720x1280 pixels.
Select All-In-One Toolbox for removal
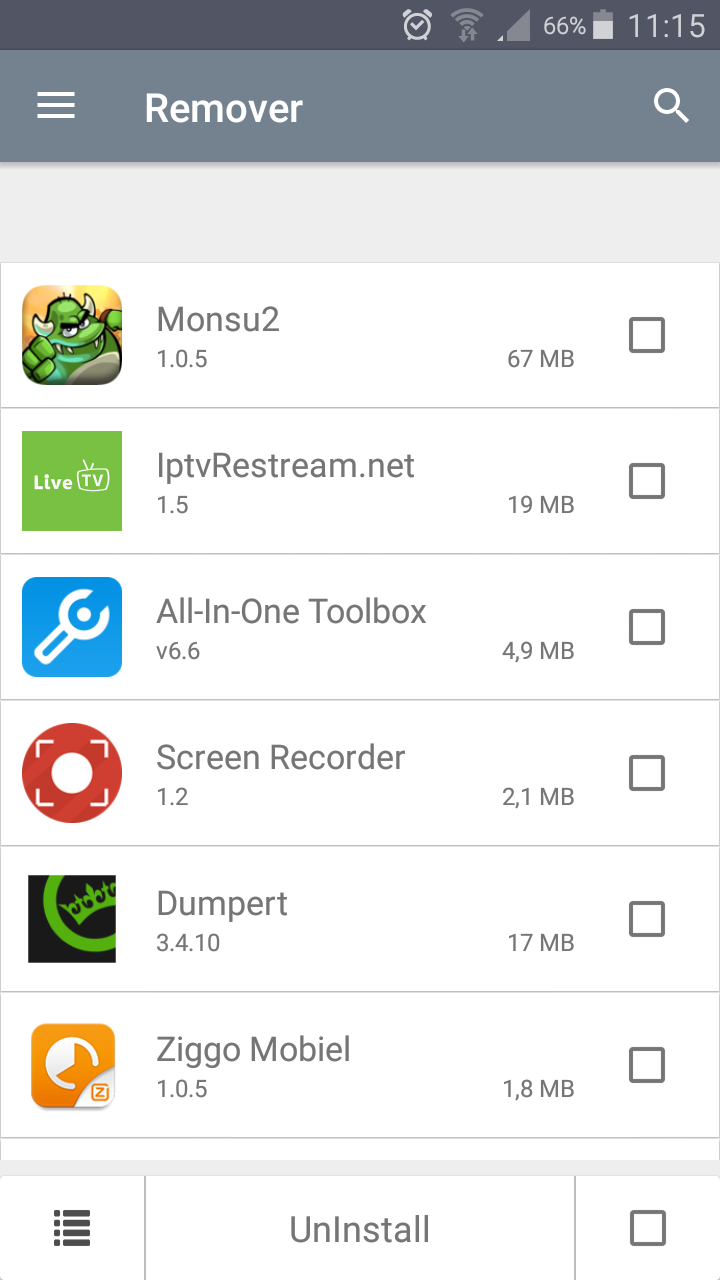pos(646,627)
